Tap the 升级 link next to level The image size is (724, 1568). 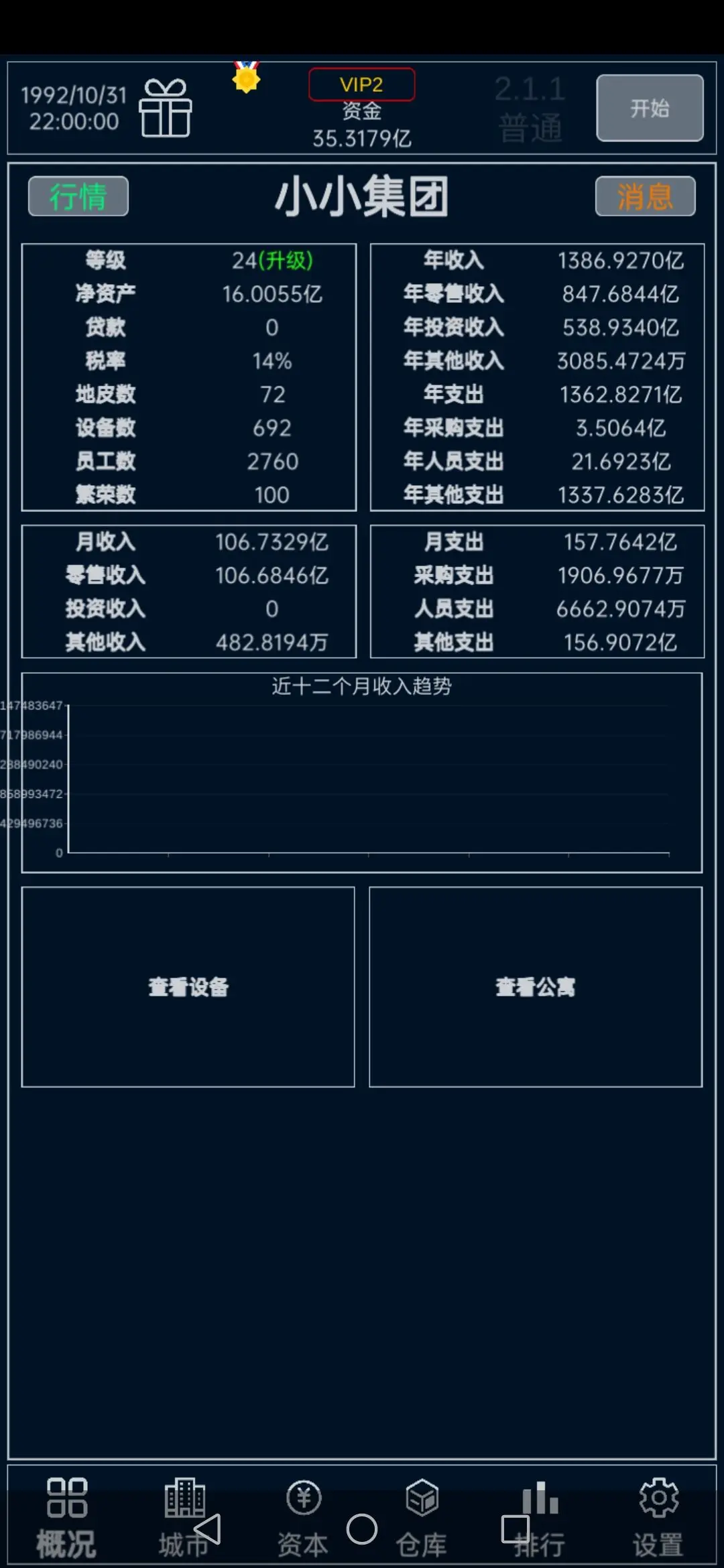(x=286, y=260)
